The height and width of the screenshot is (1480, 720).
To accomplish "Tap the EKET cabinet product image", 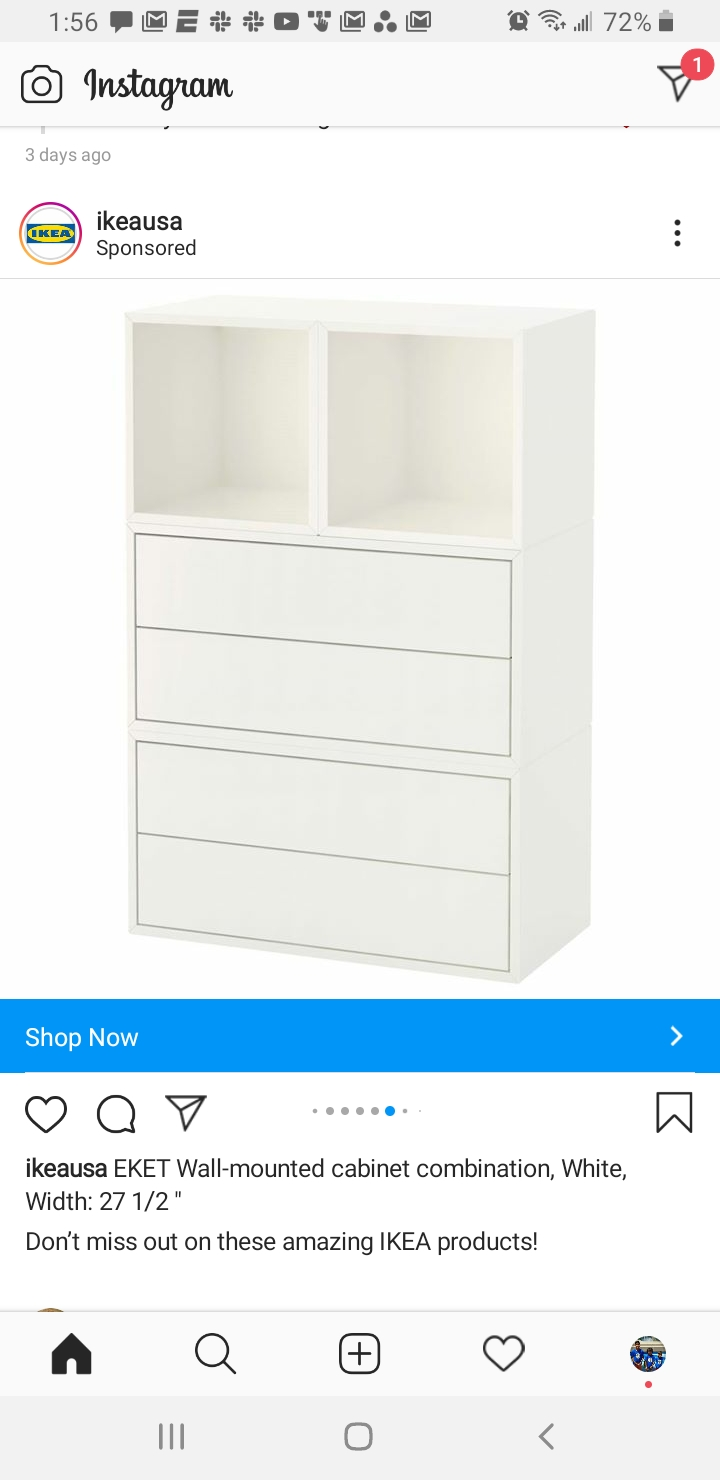I will point(360,638).
